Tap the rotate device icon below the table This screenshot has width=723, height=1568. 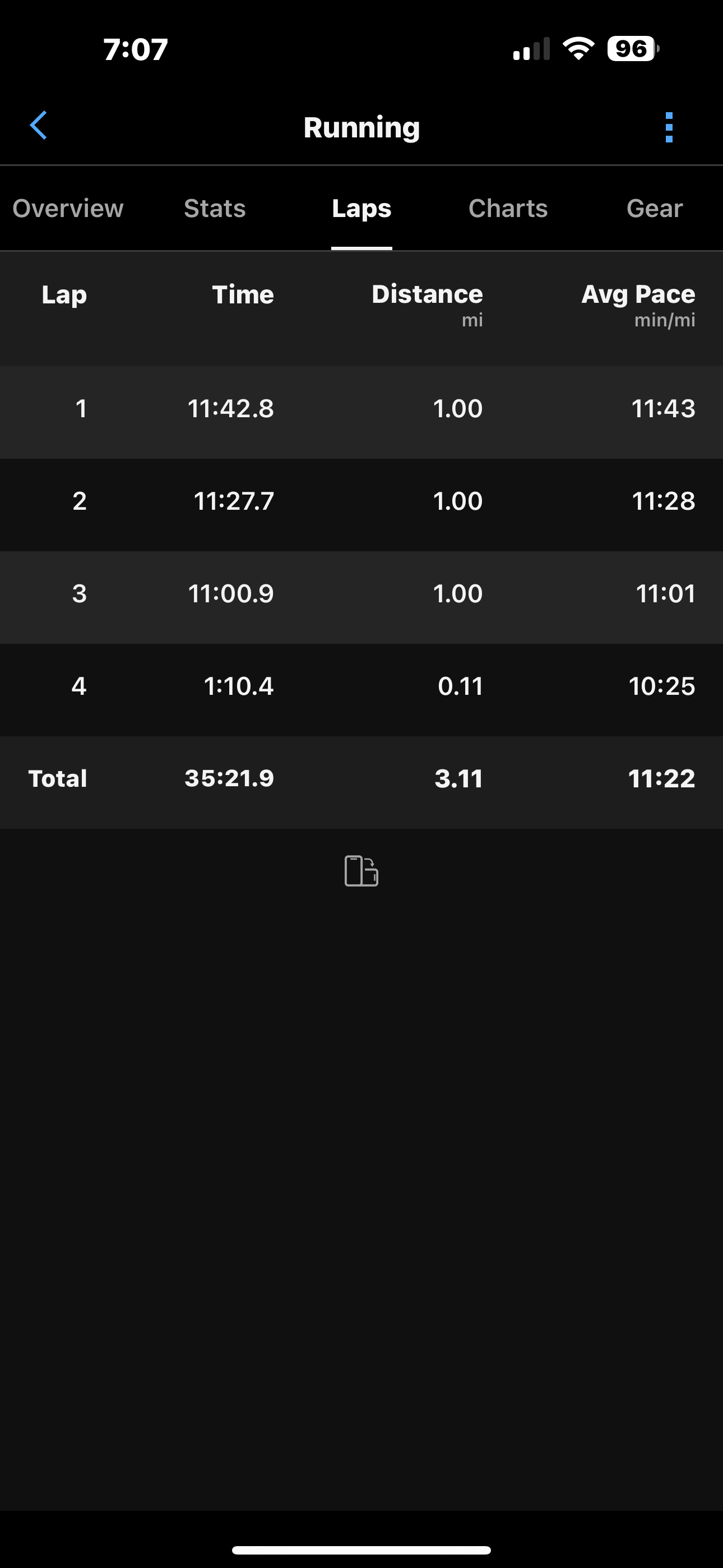[x=361, y=870]
